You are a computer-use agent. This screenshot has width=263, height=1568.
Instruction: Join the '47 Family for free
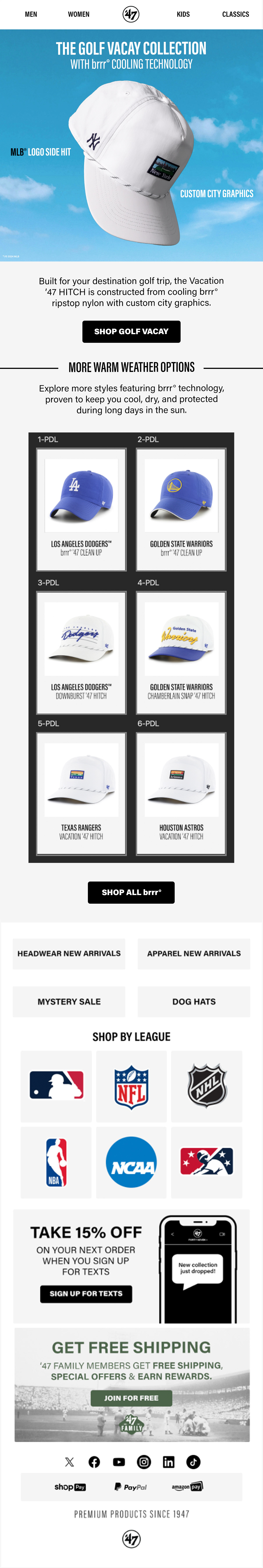tap(131, 1398)
